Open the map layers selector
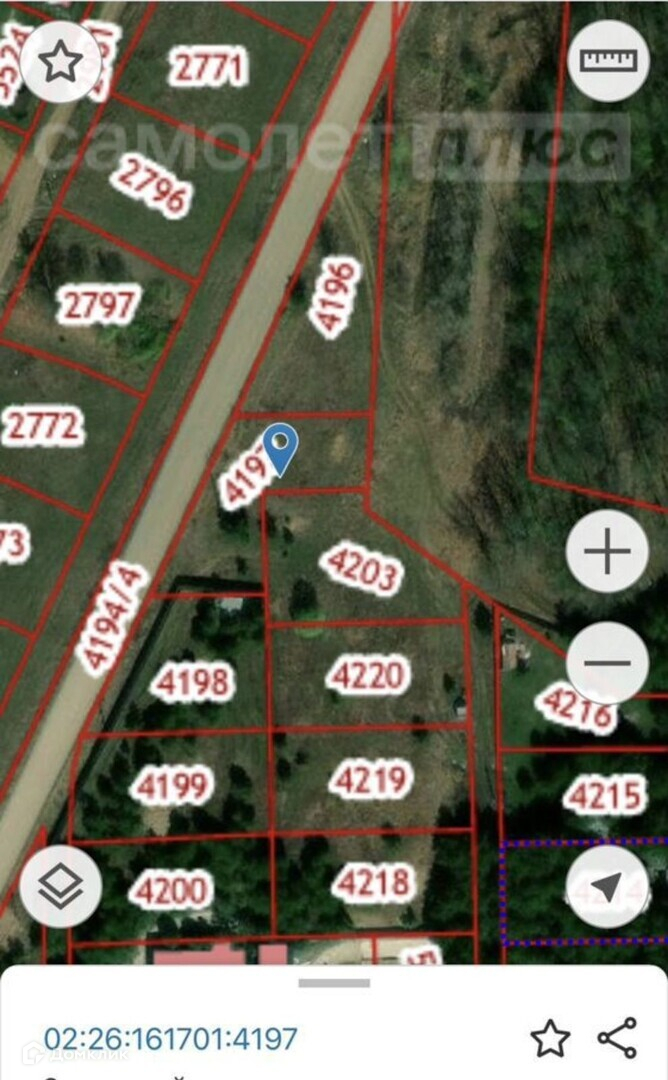Viewport: 668px width, 1080px height. tap(61, 886)
